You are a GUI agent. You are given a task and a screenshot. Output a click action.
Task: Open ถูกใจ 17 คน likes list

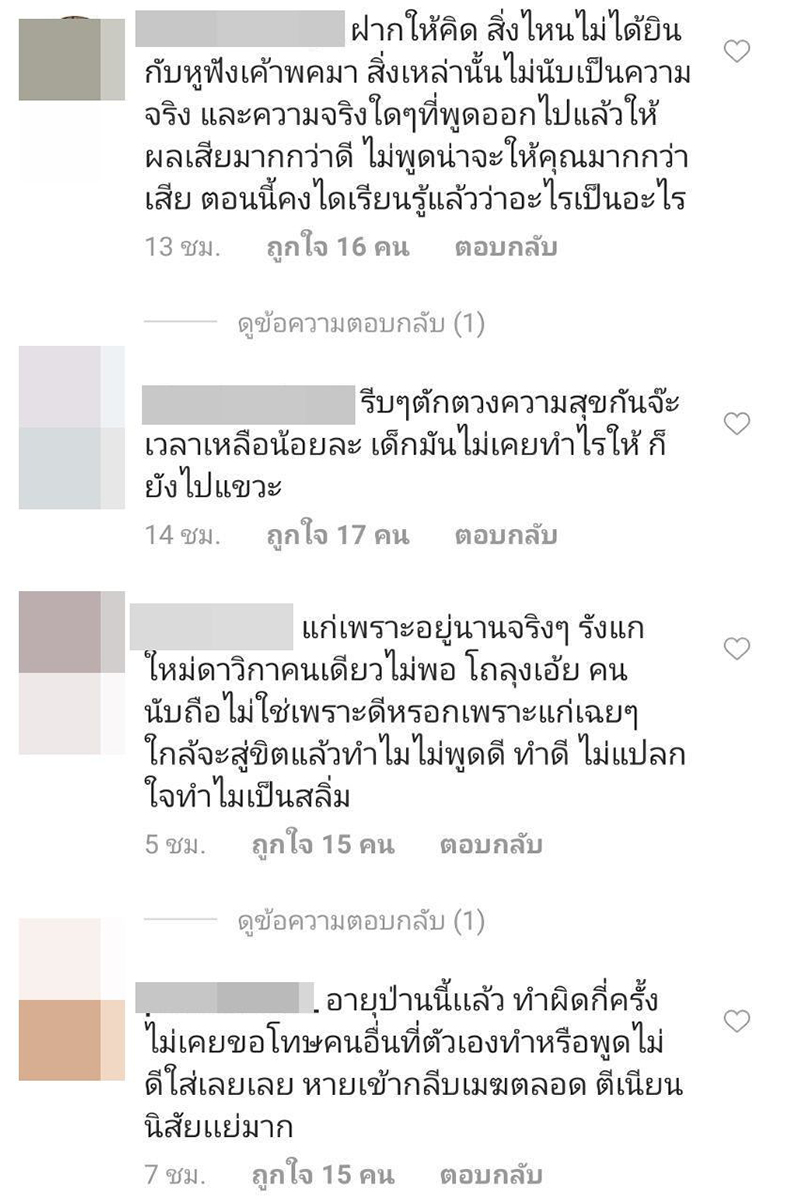pos(337,535)
